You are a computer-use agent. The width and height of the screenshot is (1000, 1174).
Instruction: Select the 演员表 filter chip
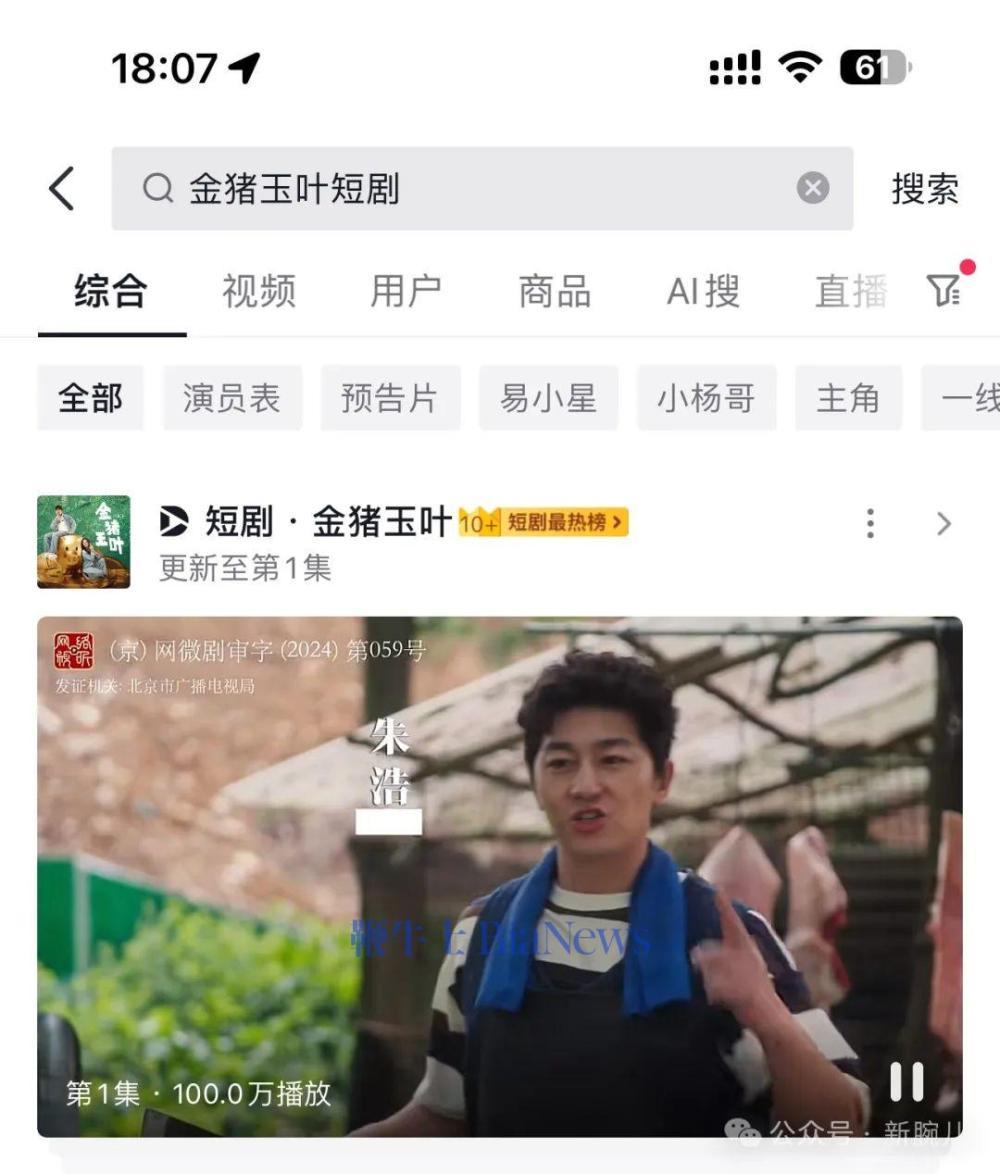coord(233,397)
